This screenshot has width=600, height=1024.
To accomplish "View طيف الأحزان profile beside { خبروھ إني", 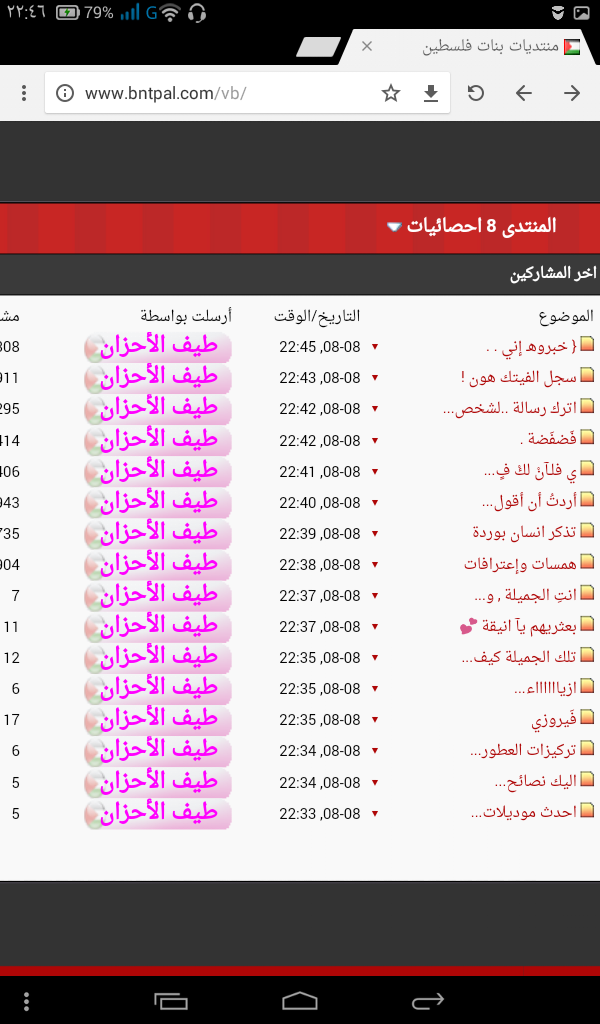I will point(158,347).
